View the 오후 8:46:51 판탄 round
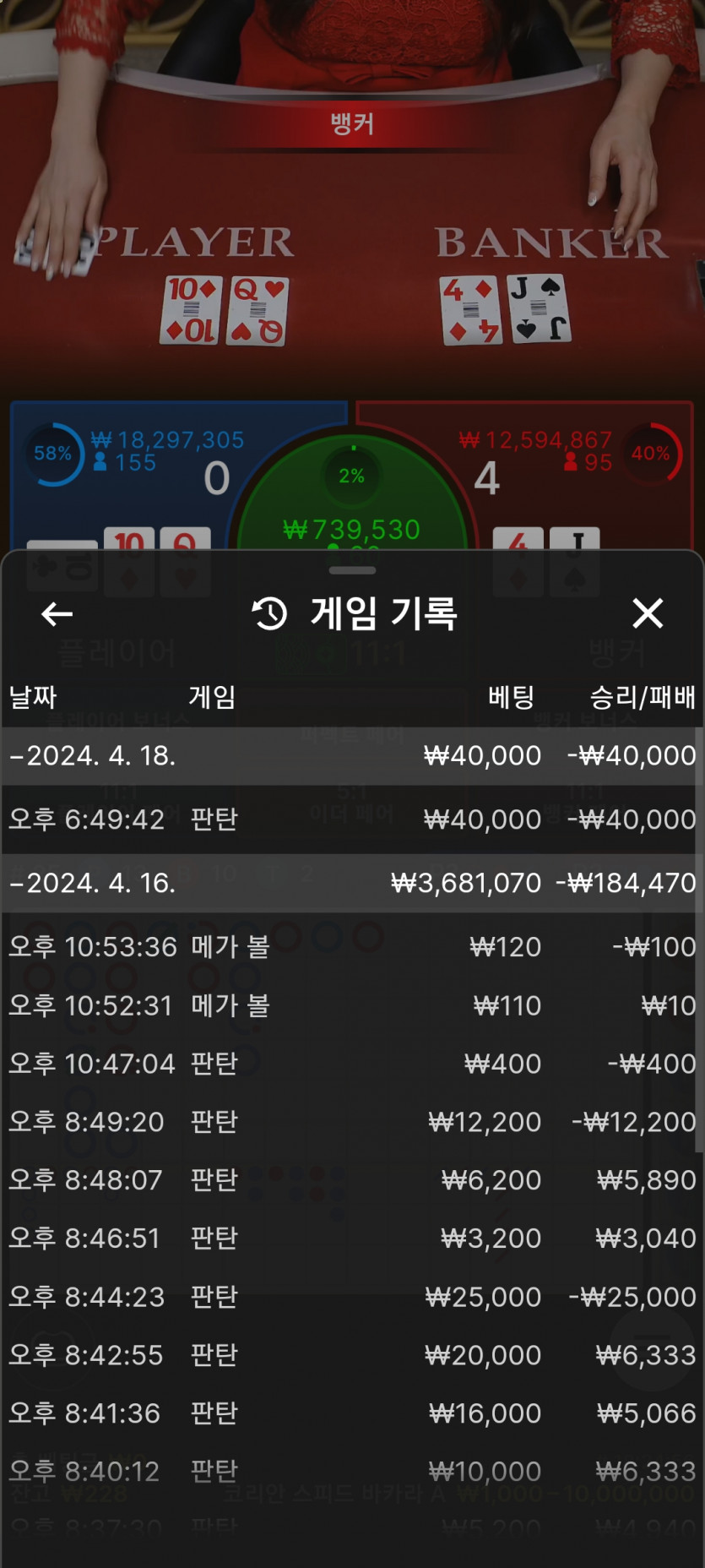The width and height of the screenshot is (705, 1568). 351,1239
